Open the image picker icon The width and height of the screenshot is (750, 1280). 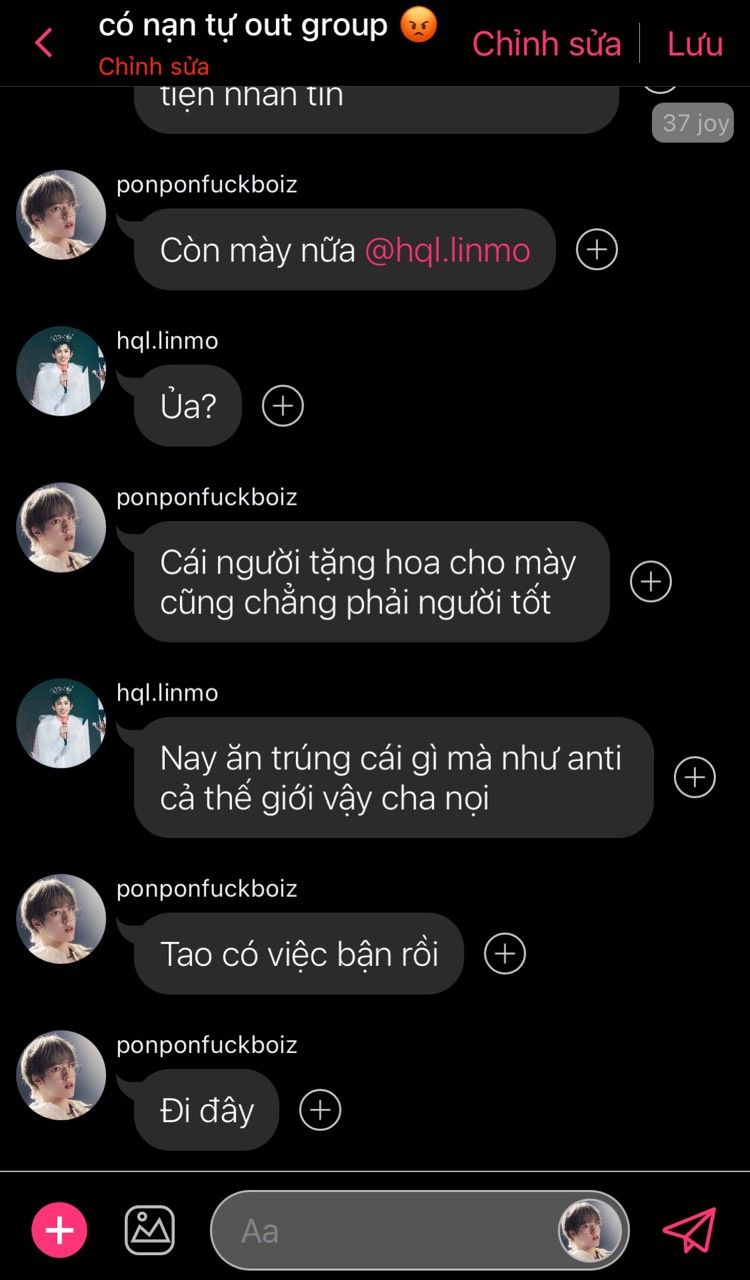(149, 1230)
